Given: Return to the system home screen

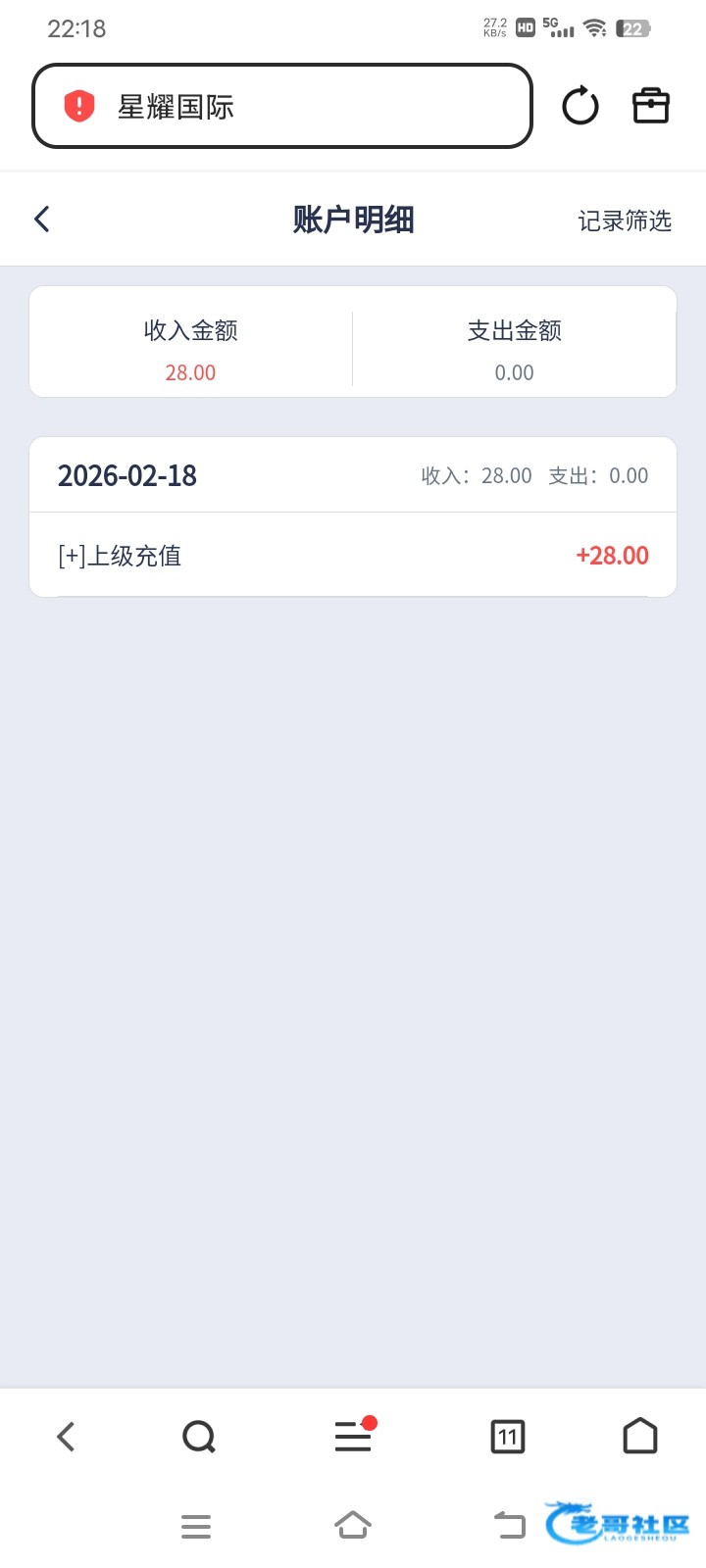Looking at the screenshot, I should pyautogui.click(x=353, y=1526).
